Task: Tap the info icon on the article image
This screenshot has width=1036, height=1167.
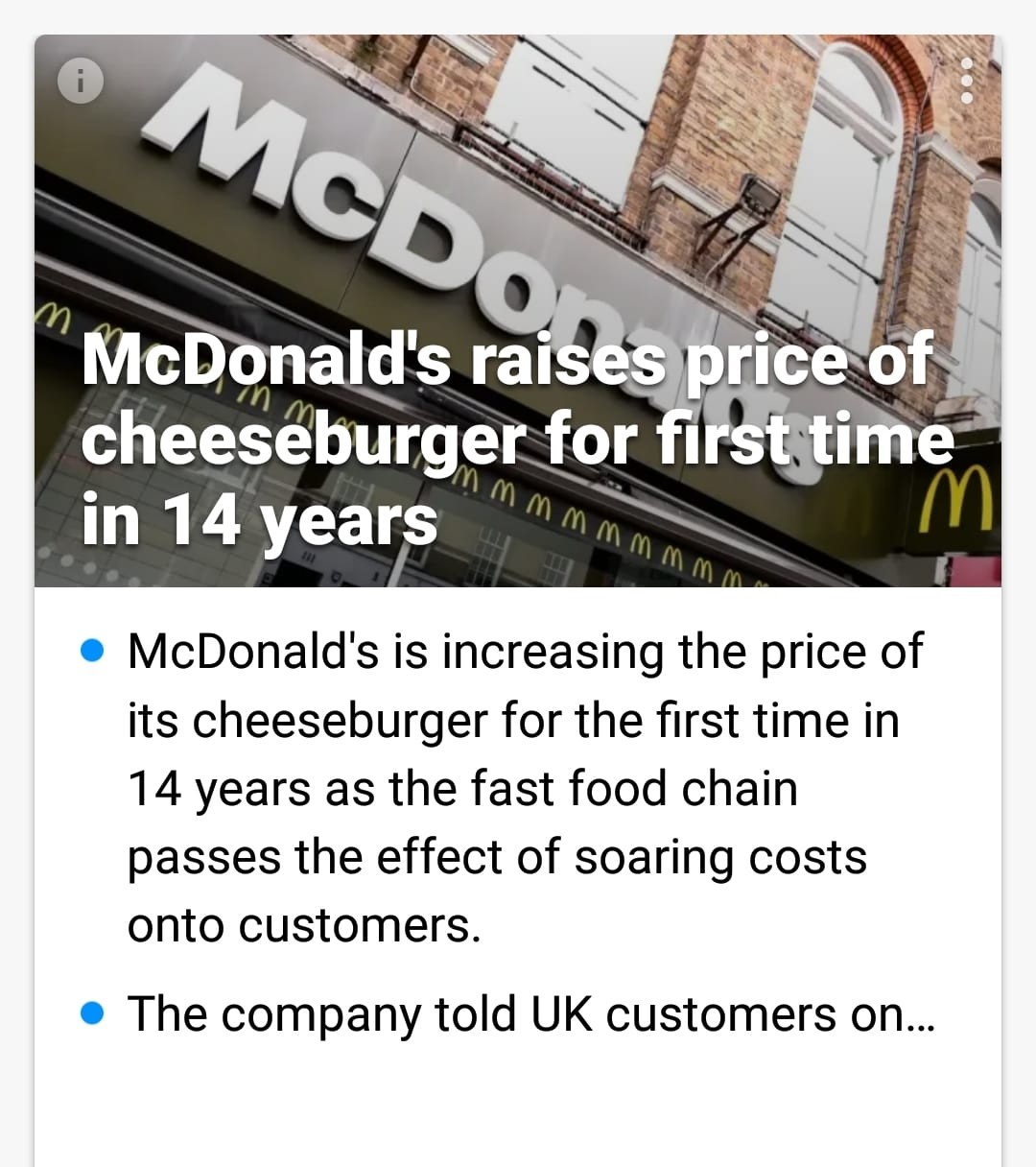Action: [82, 82]
